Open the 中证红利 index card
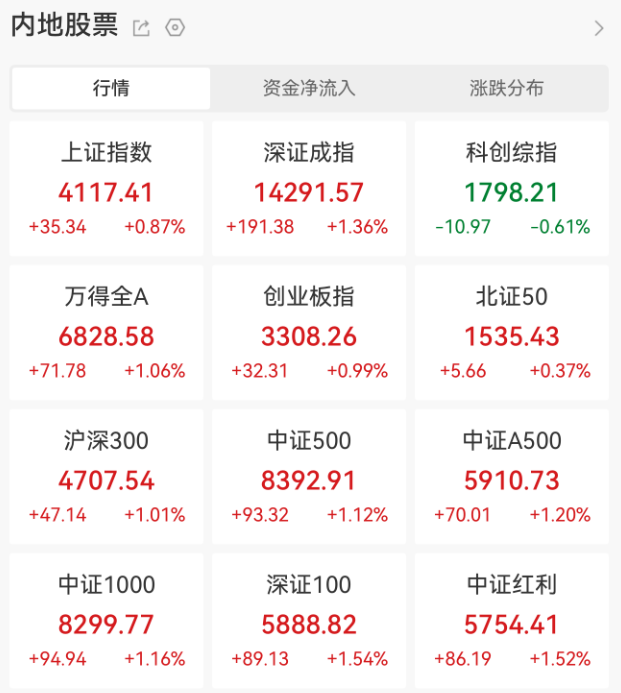 pos(512,620)
